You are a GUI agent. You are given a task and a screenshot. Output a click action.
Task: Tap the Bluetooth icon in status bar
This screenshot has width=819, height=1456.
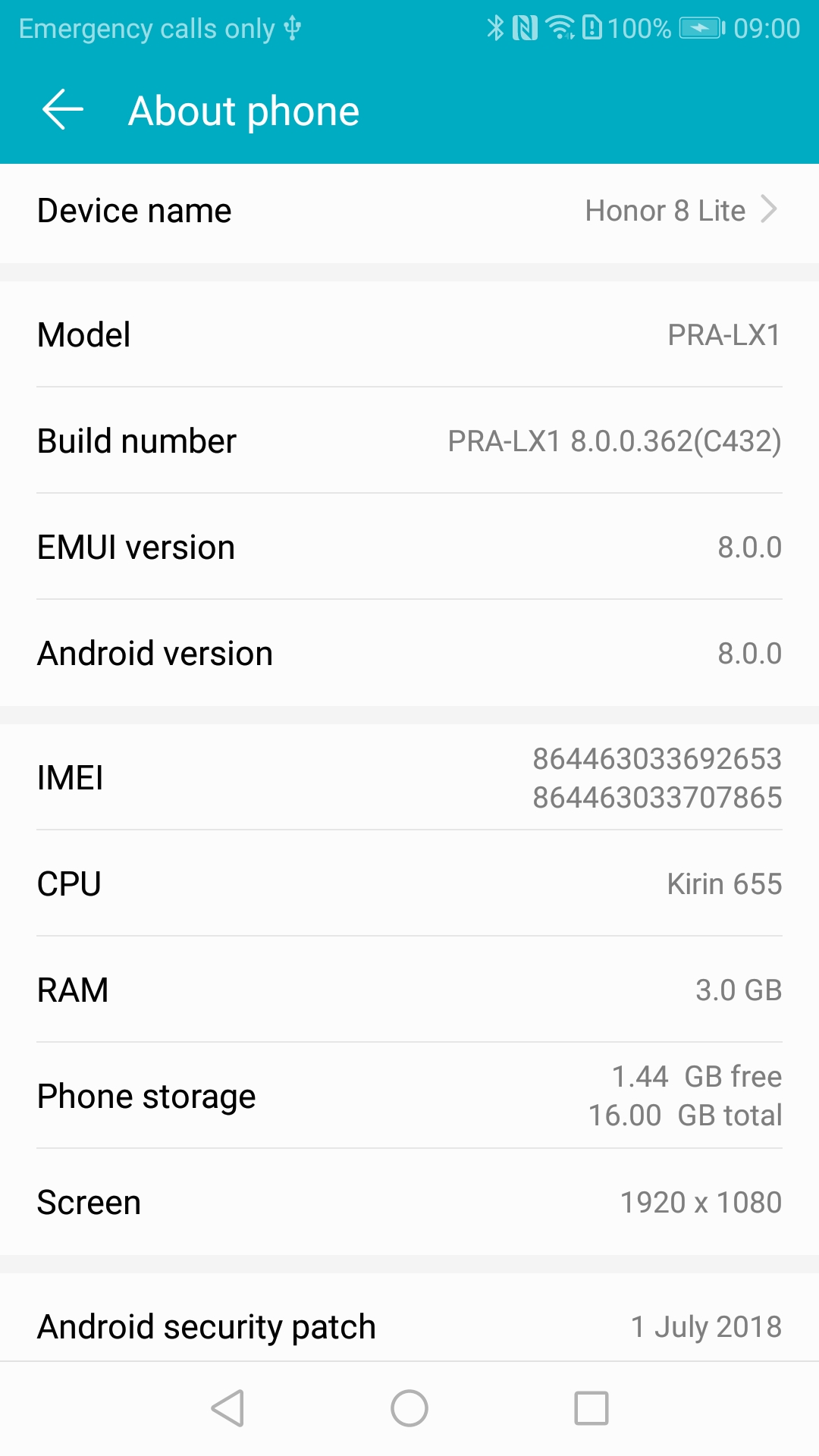click(497, 27)
